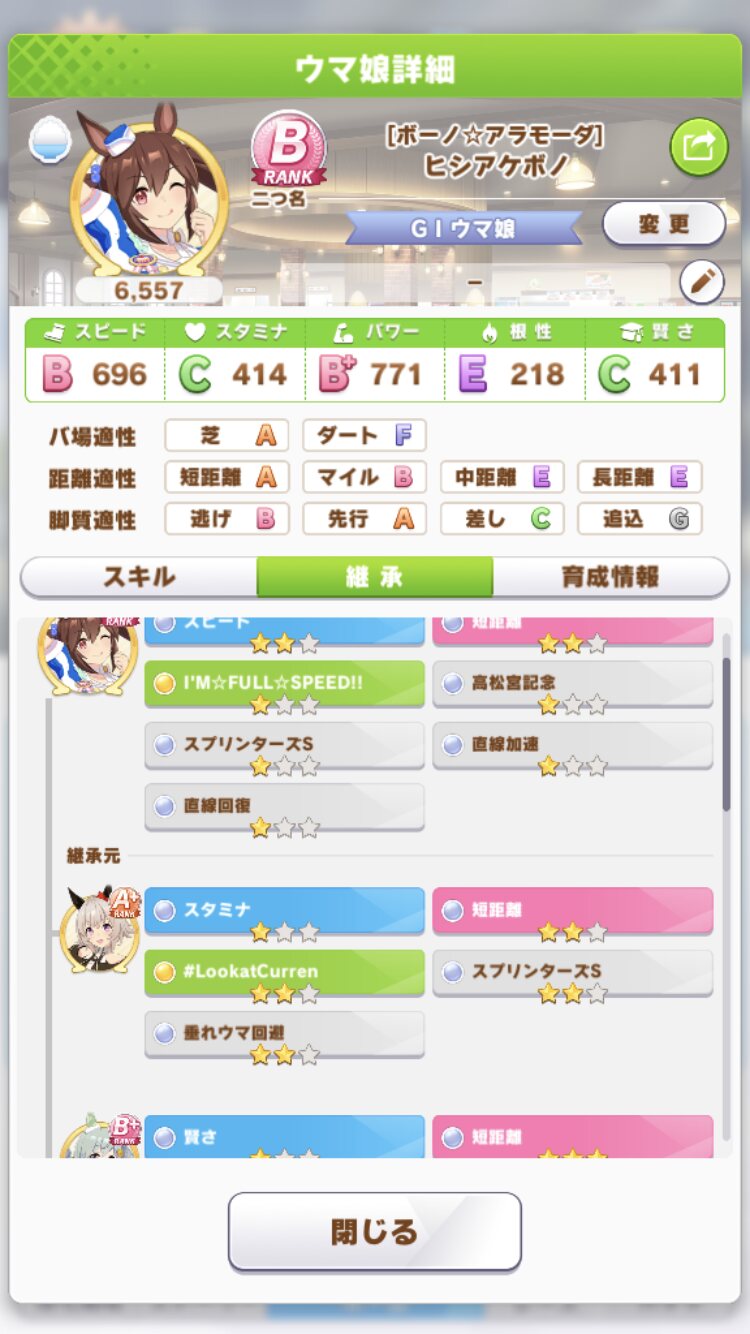Select the 継承 tab
750x1334 pixels.
pos(374,577)
